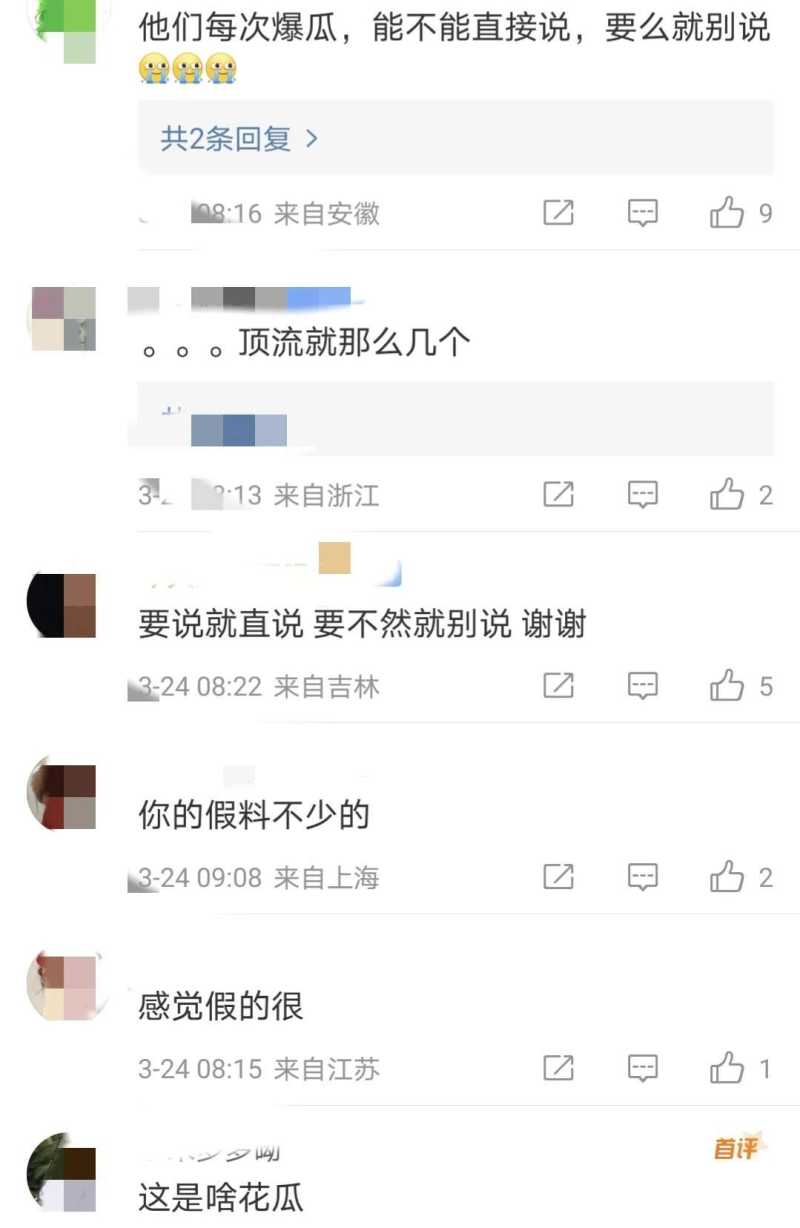Reply to 你的假料不少的 comment
The width and height of the screenshot is (800, 1228).
[643, 878]
